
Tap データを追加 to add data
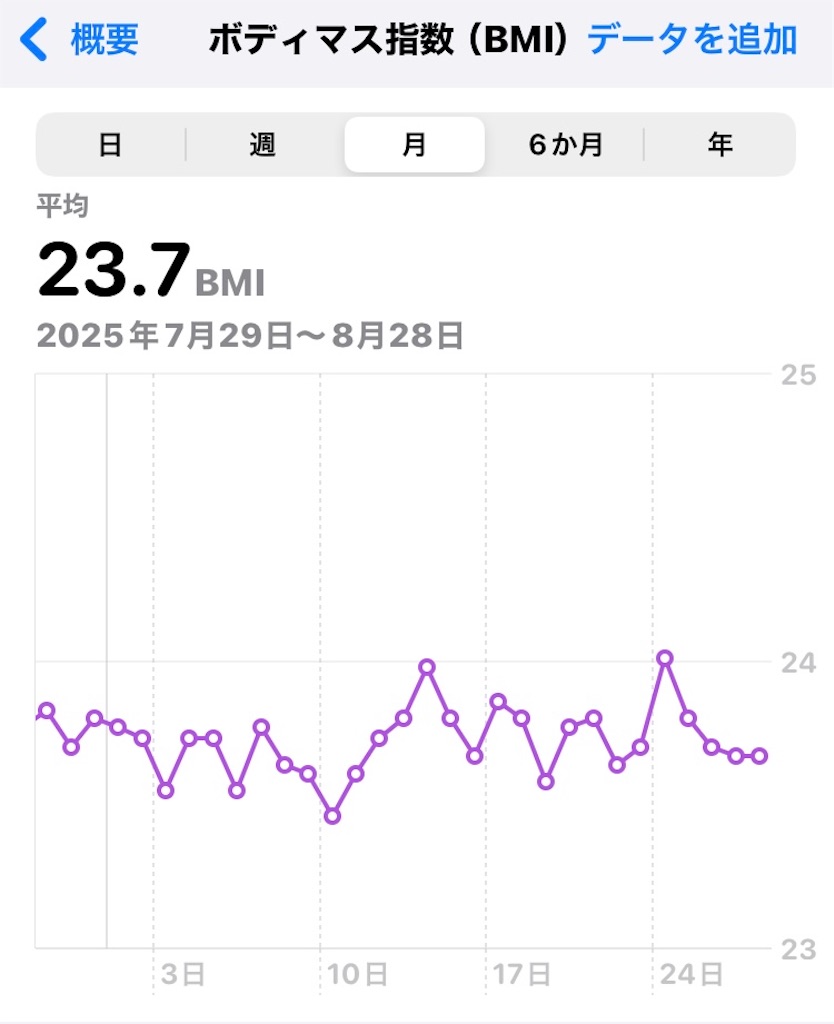point(691,41)
